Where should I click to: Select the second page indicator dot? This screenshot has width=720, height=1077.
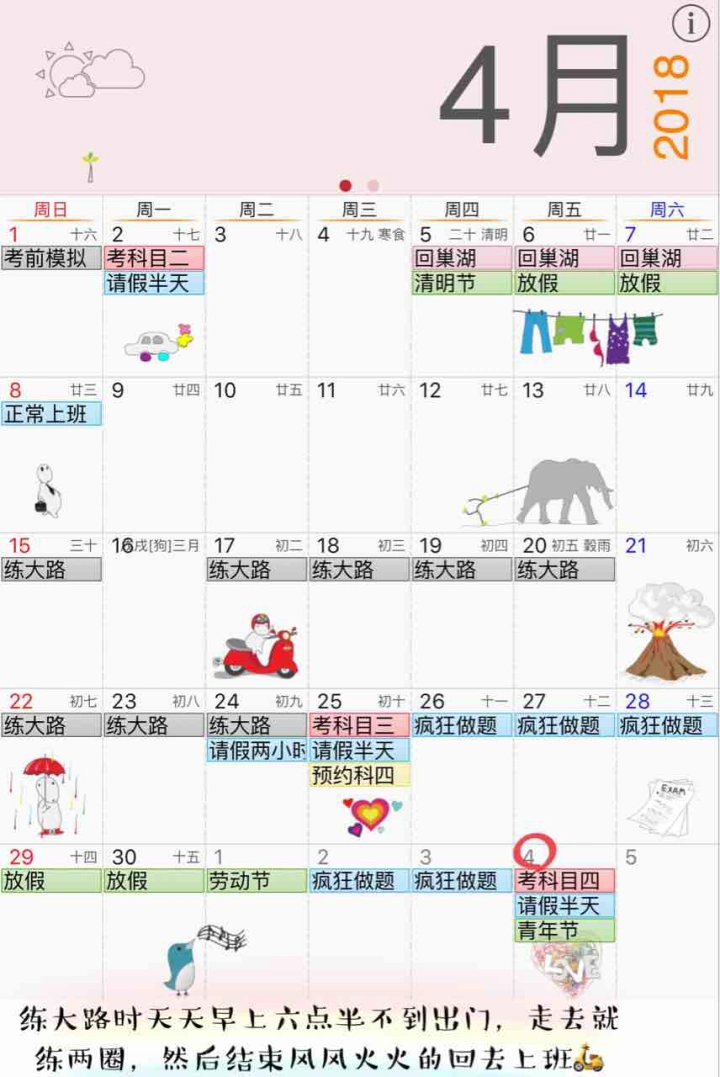(373, 185)
